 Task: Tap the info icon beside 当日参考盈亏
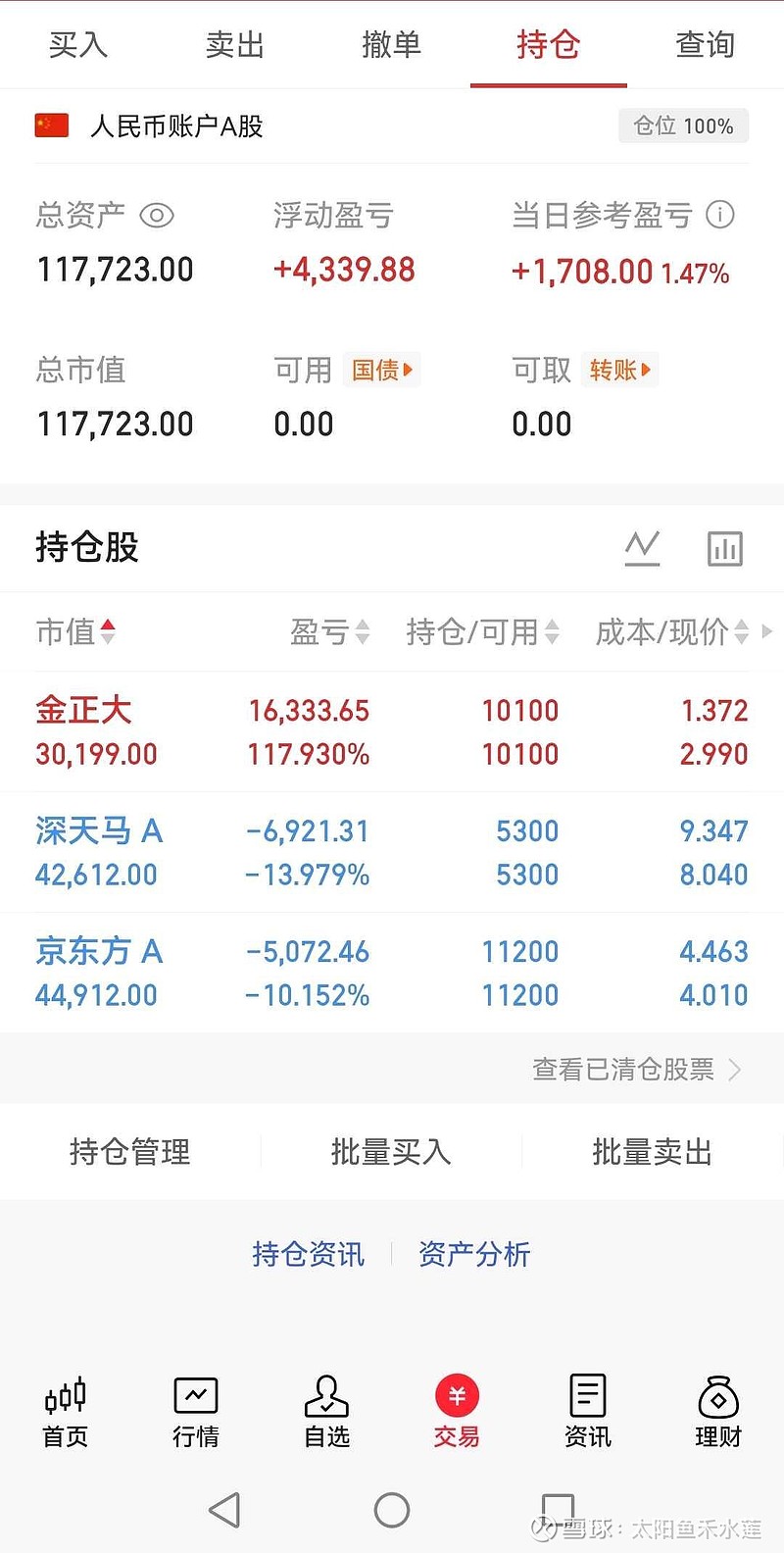point(721,215)
